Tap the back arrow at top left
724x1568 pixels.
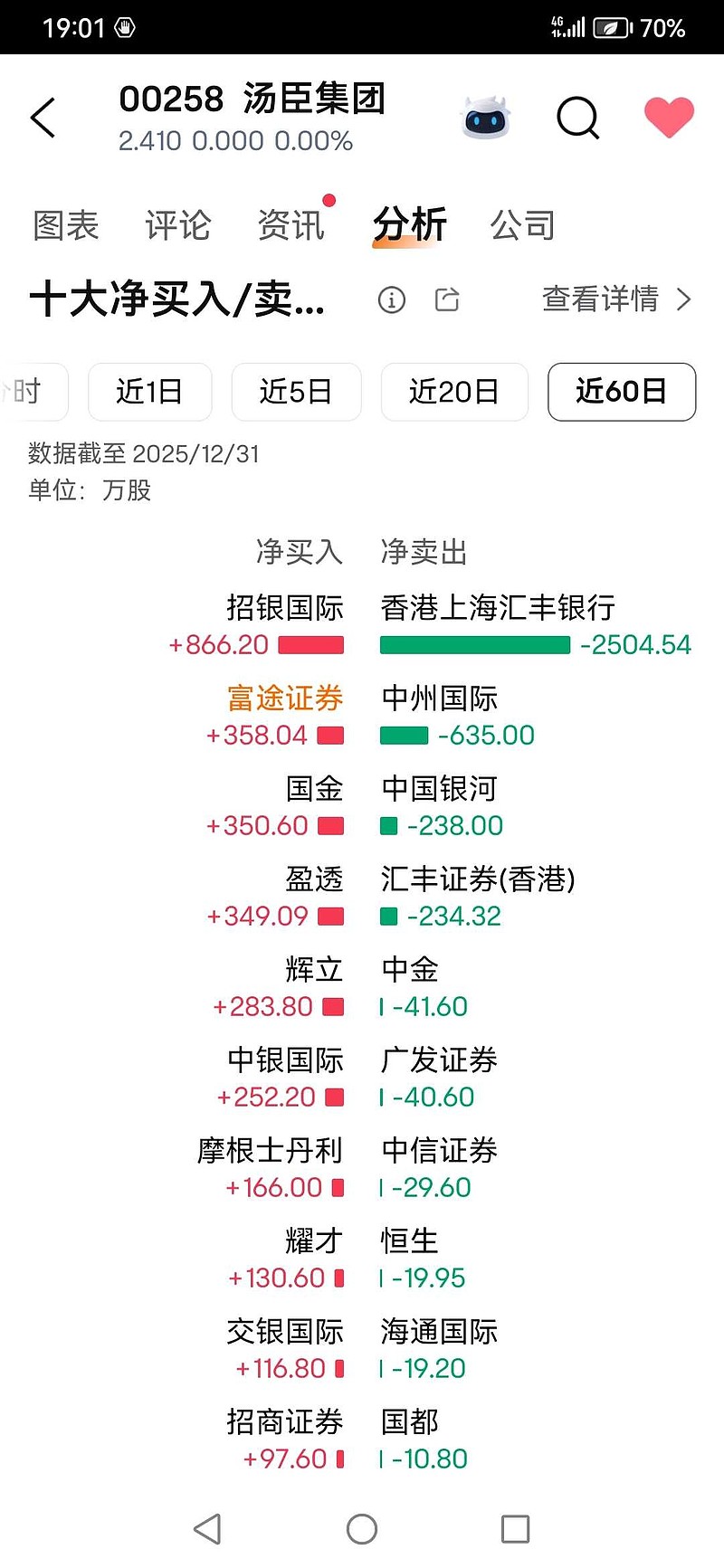(42, 118)
